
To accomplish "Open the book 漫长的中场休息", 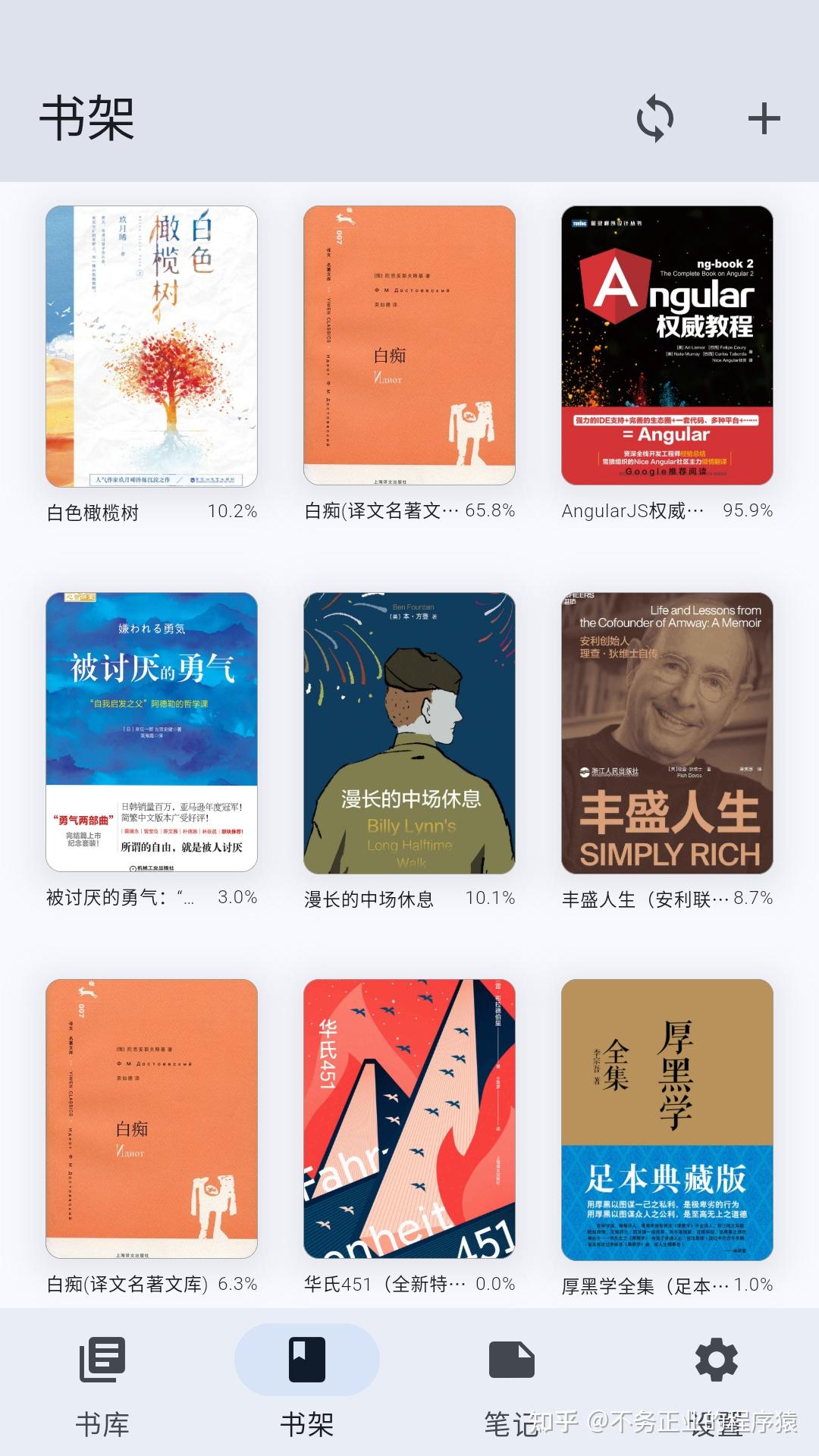I will click(409, 733).
